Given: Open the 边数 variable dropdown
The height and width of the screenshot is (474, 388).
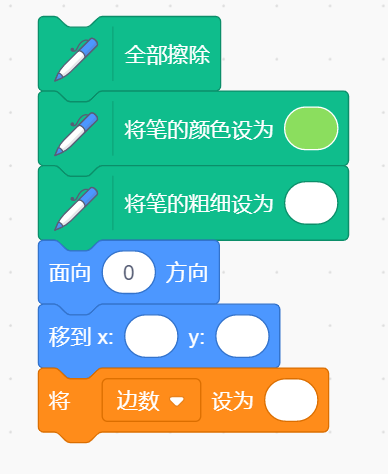Looking at the screenshot, I should click(x=151, y=400).
